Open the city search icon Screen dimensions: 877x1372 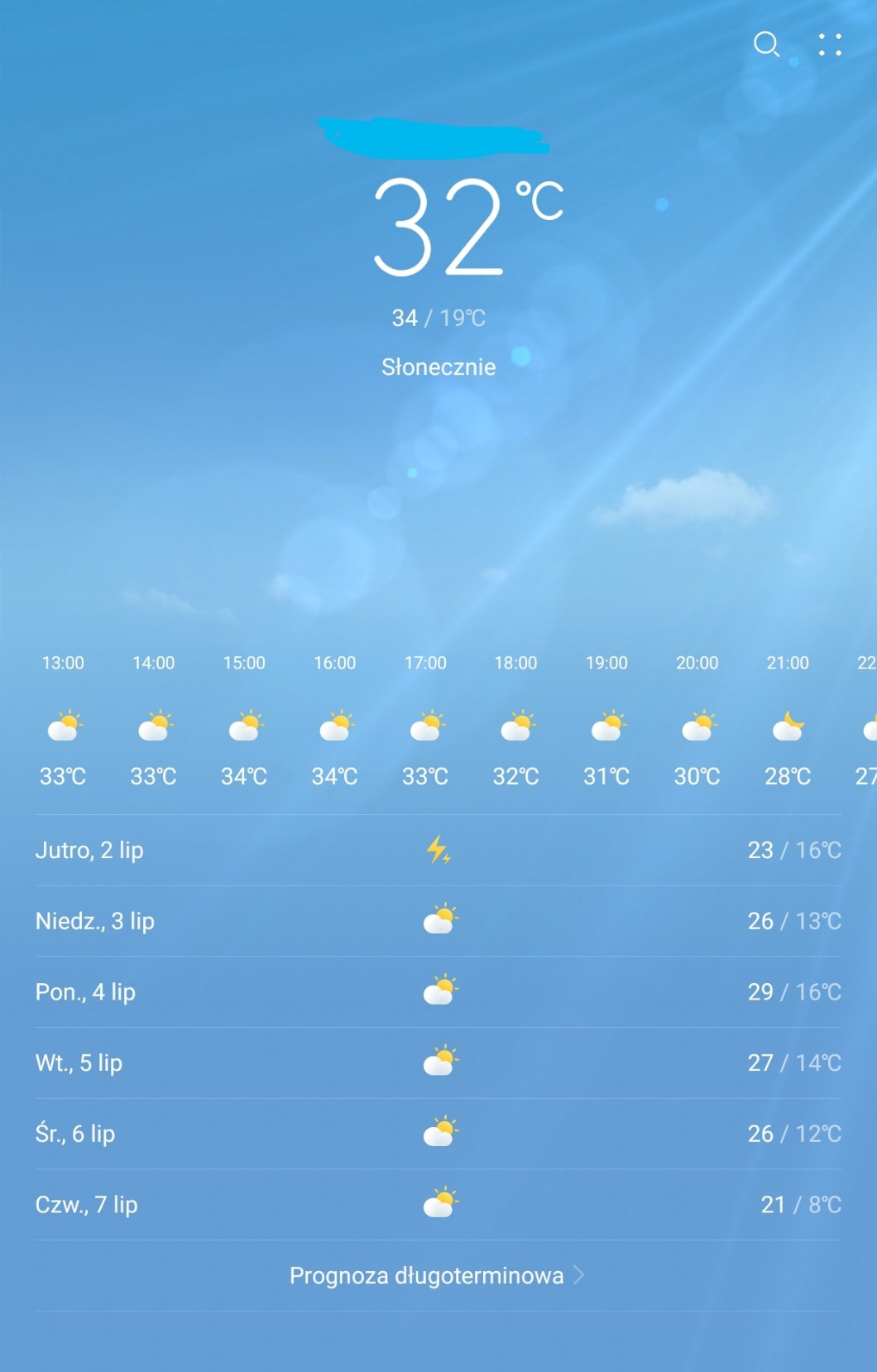pos(766,44)
